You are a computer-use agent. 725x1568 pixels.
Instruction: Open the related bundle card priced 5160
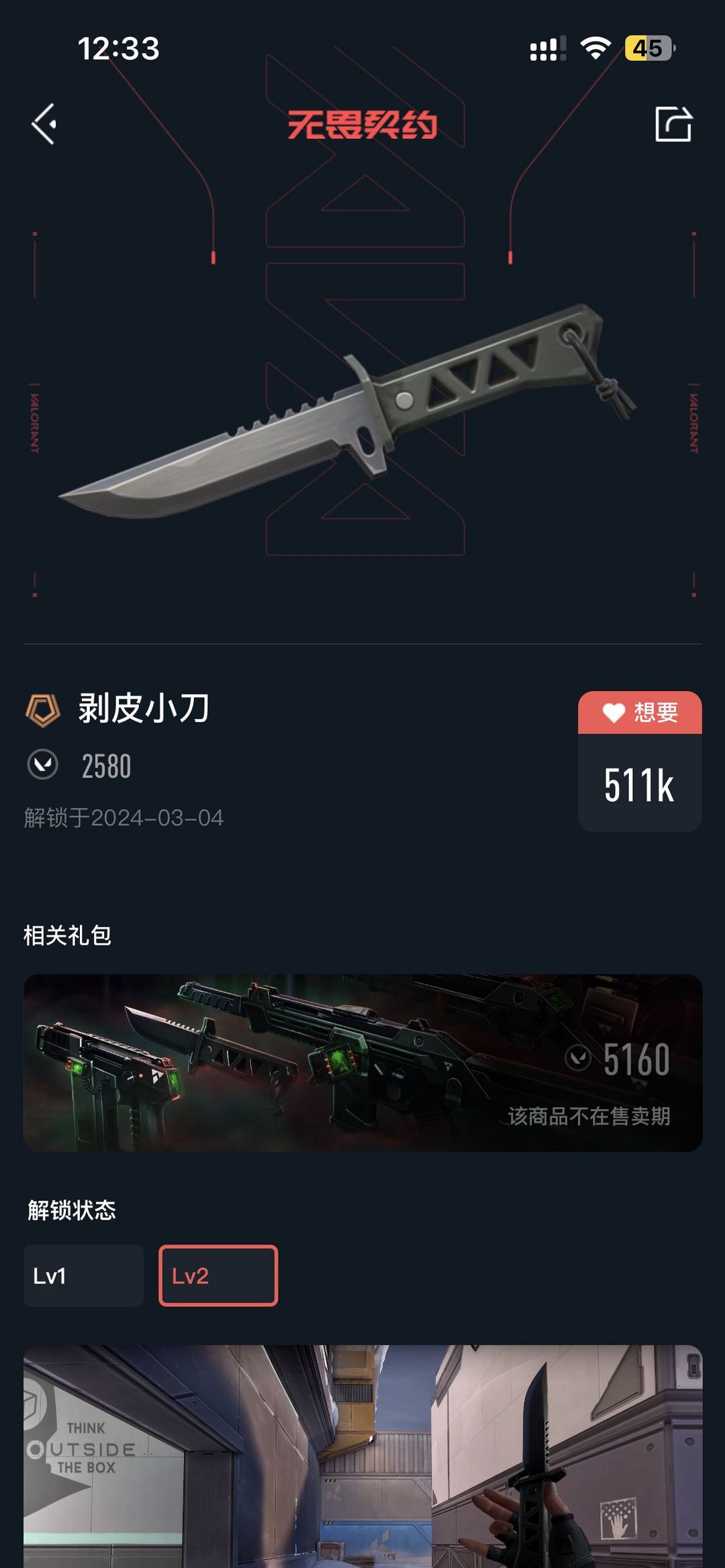coord(362,1063)
